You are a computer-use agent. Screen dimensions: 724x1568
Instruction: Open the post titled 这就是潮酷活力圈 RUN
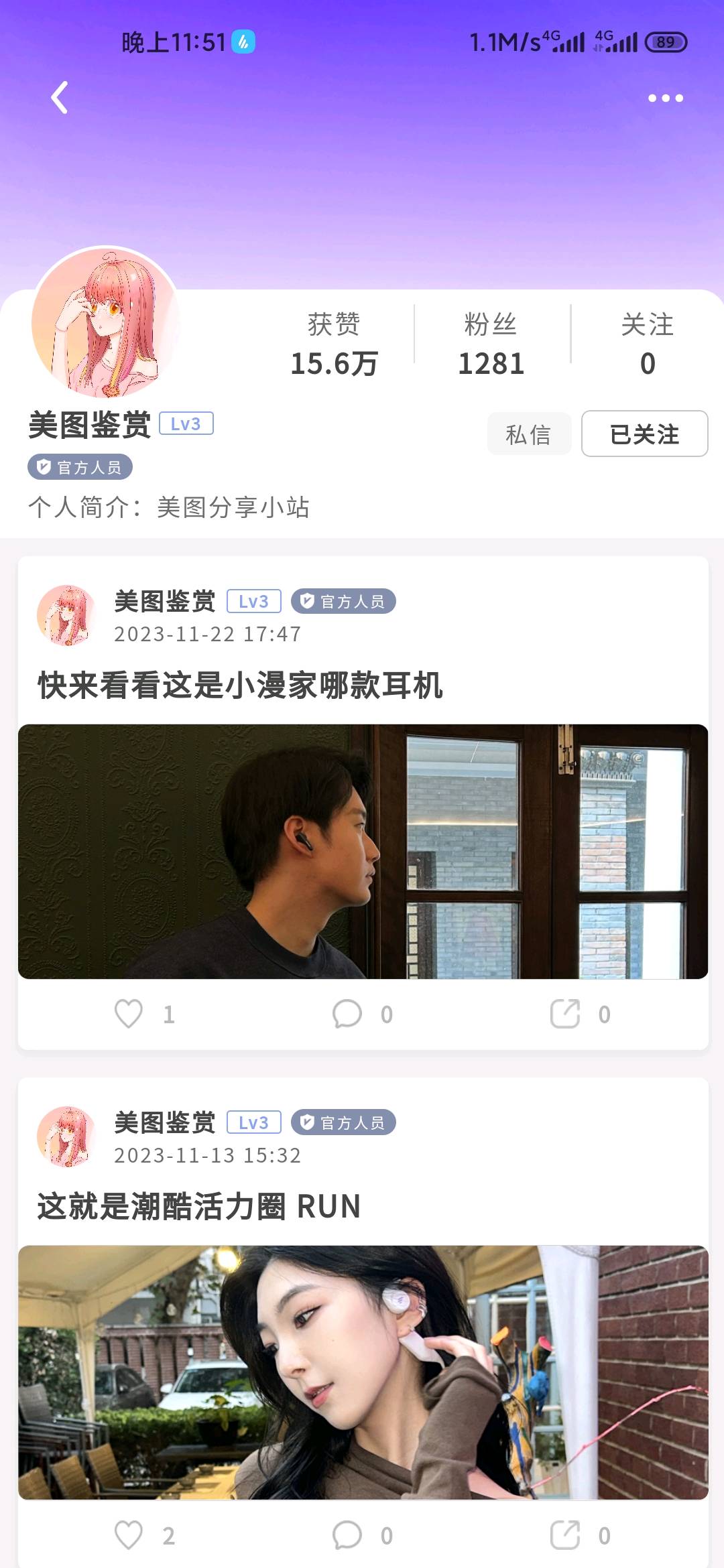tap(199, 1207)
